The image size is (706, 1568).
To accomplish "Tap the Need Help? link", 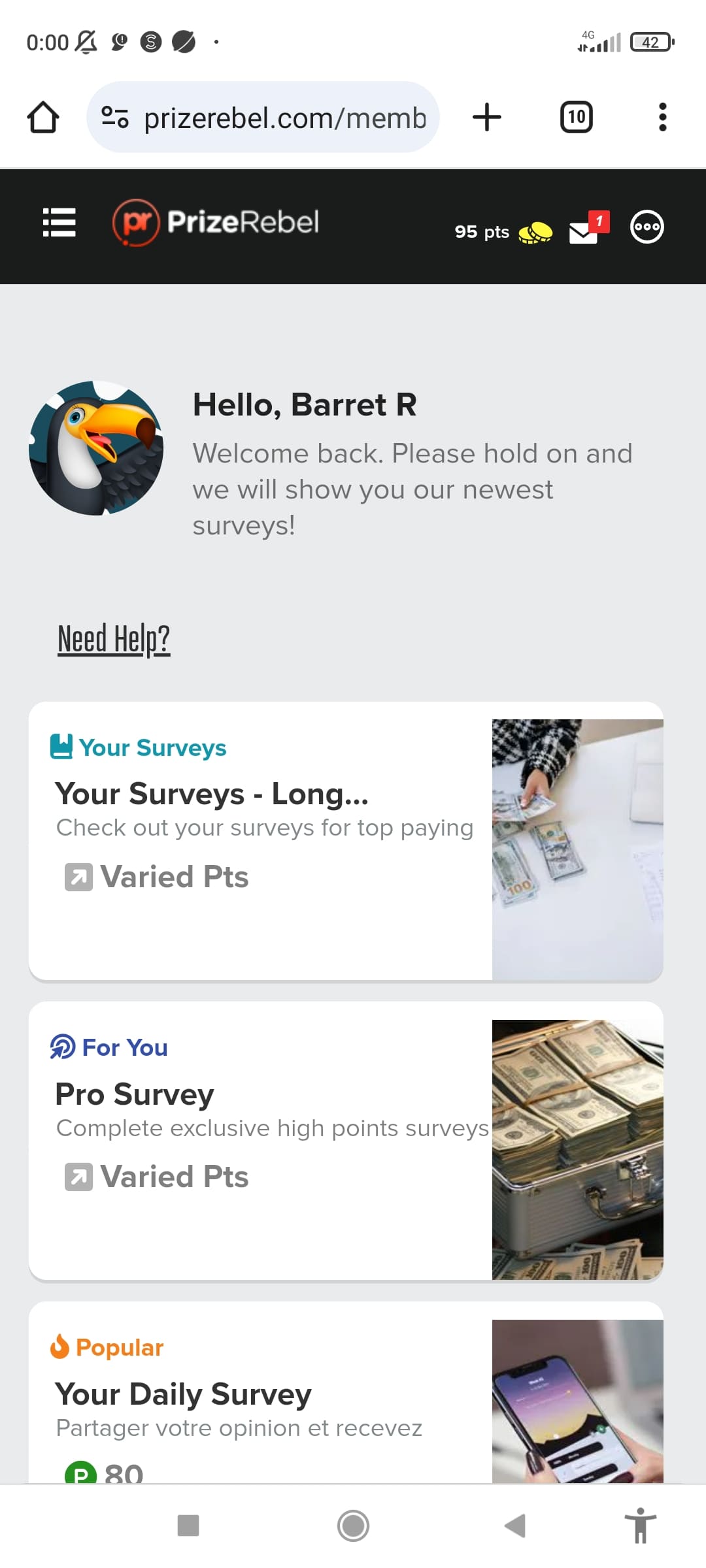I will pos(114,639).
